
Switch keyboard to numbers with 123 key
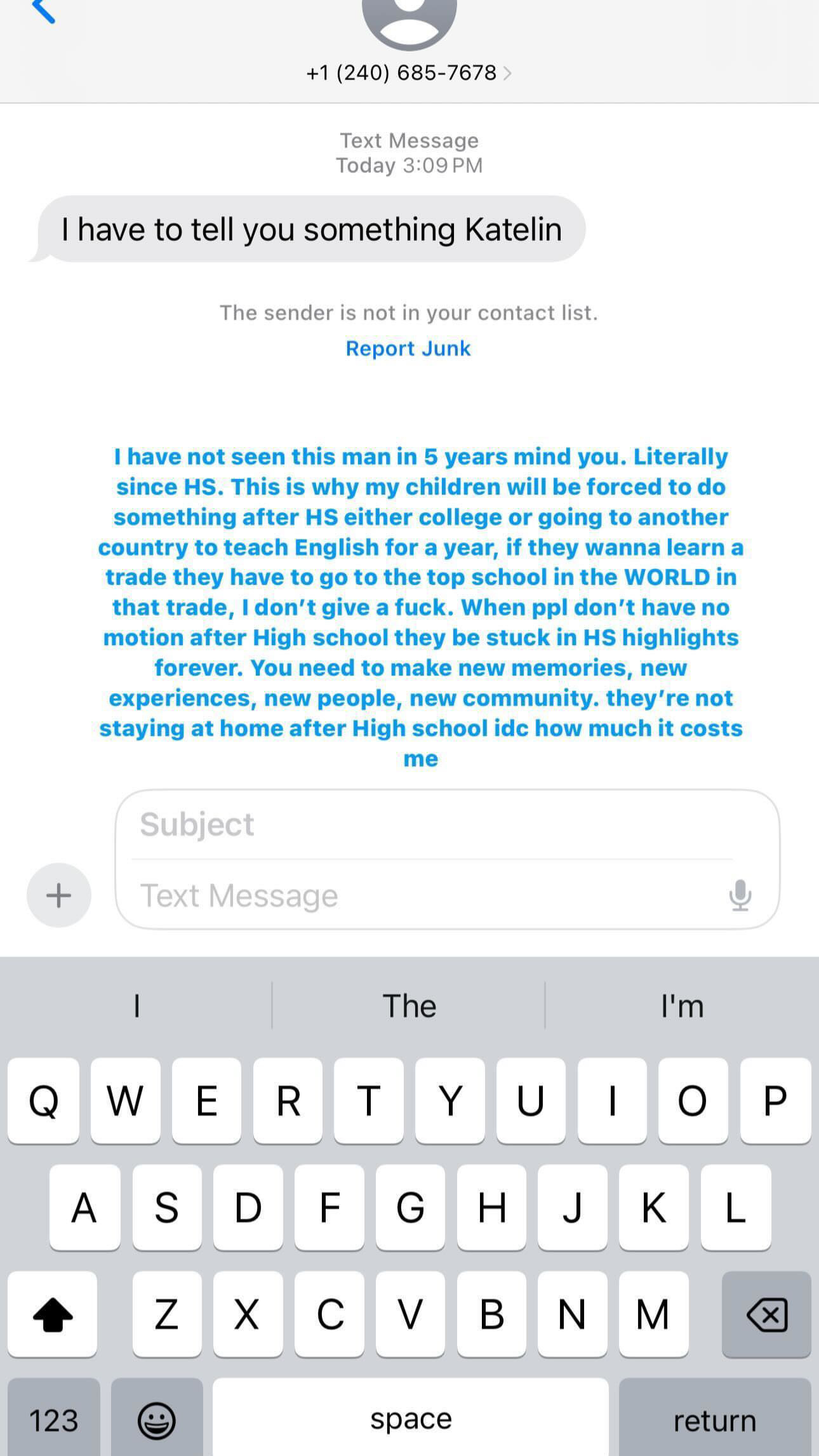pyautogui.click(x=54, y=1420)
